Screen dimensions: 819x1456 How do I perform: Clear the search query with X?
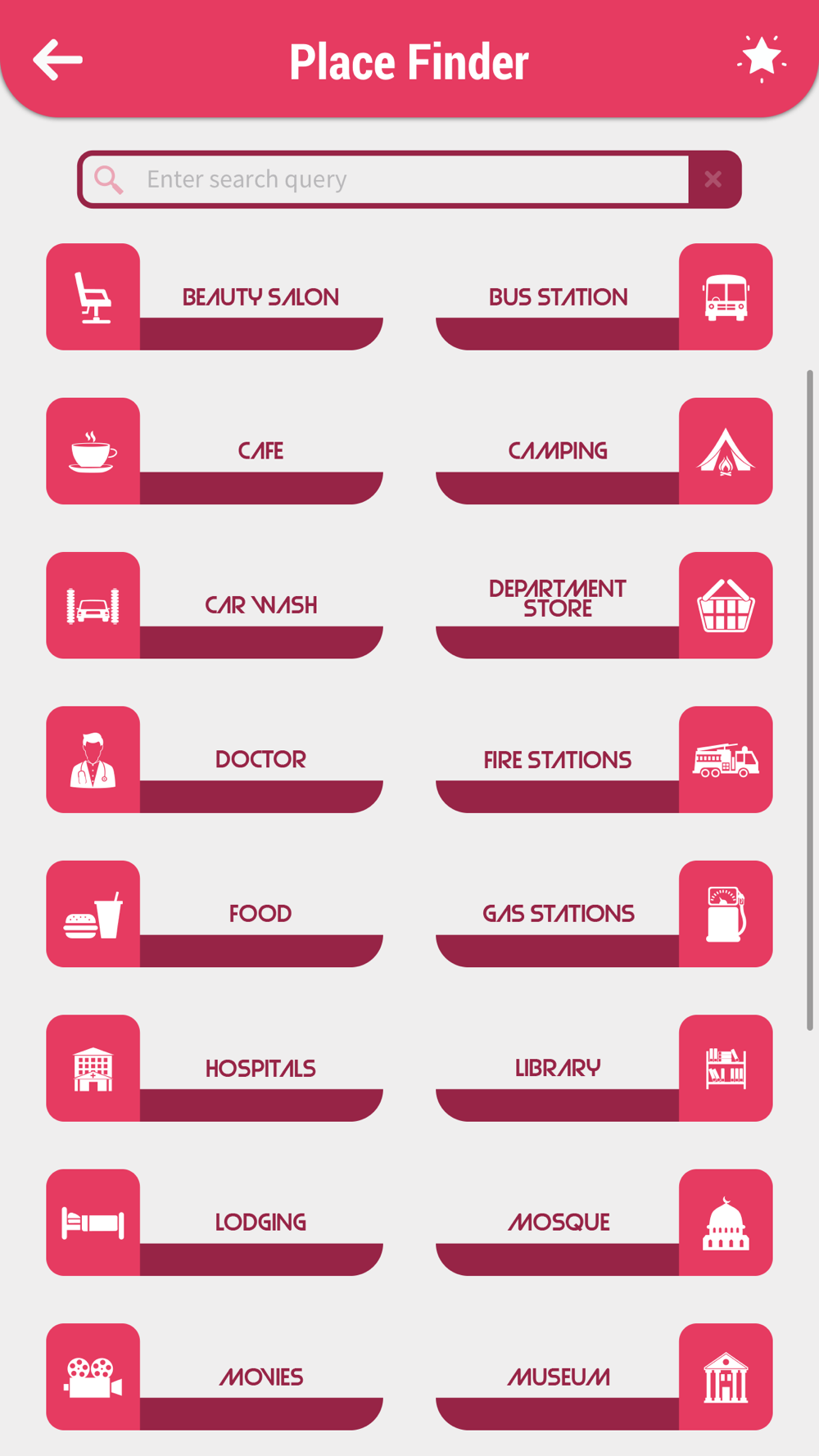(713, 179)
